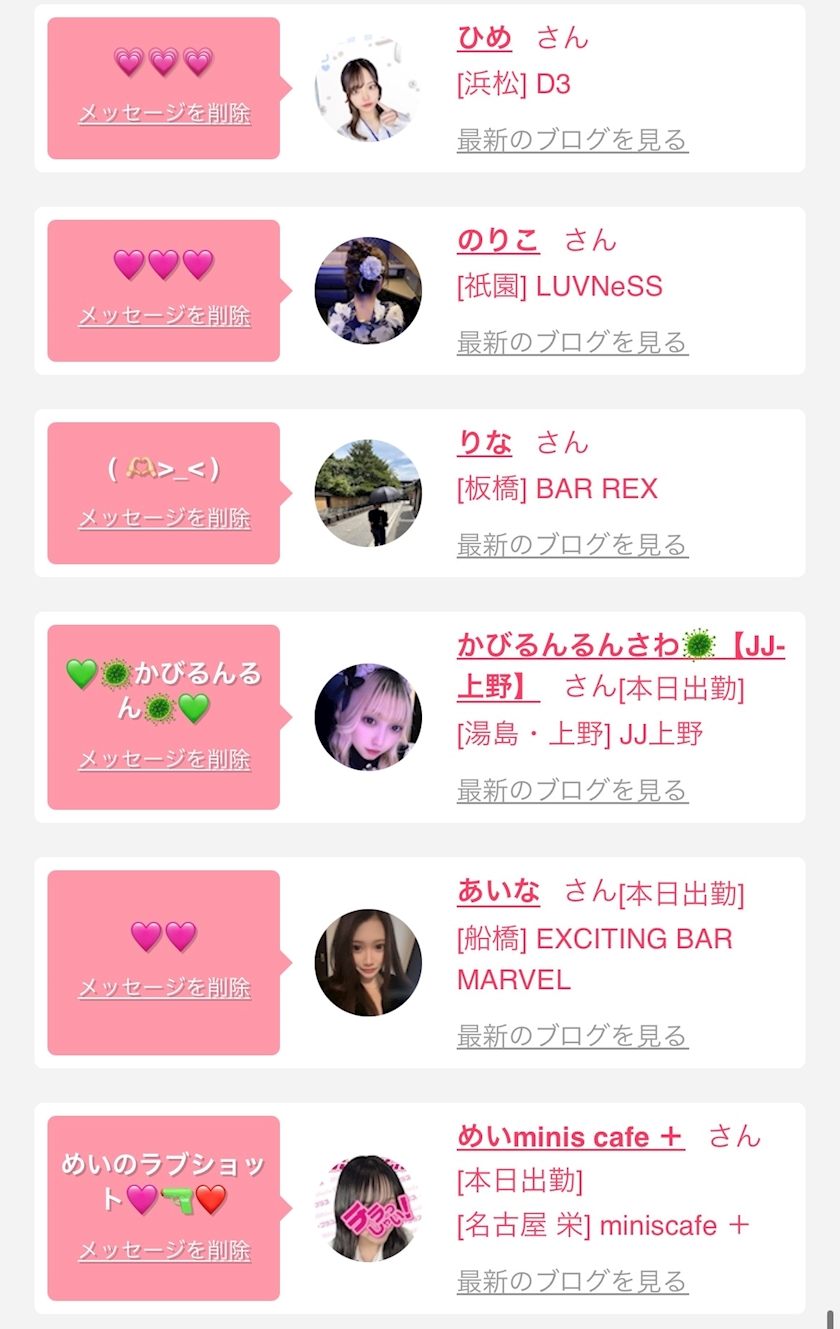The height and width of the screenshot is (1329, 840).
Task: Delete the message sent to のりこ
Action: 164,316
